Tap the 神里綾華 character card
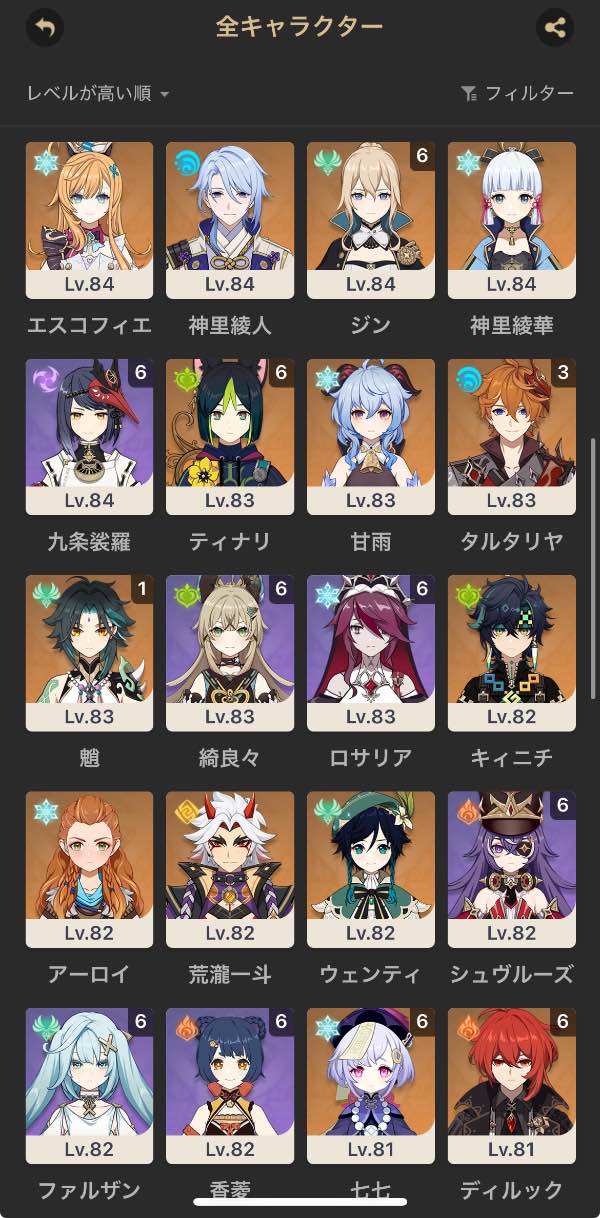The image size is (600, 1218). (x=512, y=220)
